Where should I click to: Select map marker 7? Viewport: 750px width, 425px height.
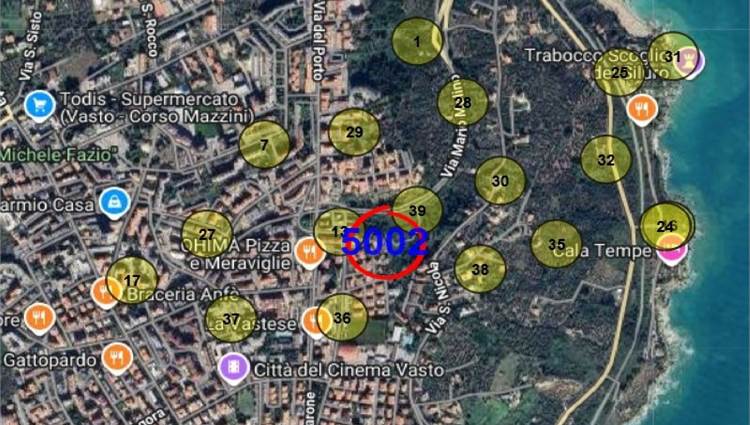264,144
